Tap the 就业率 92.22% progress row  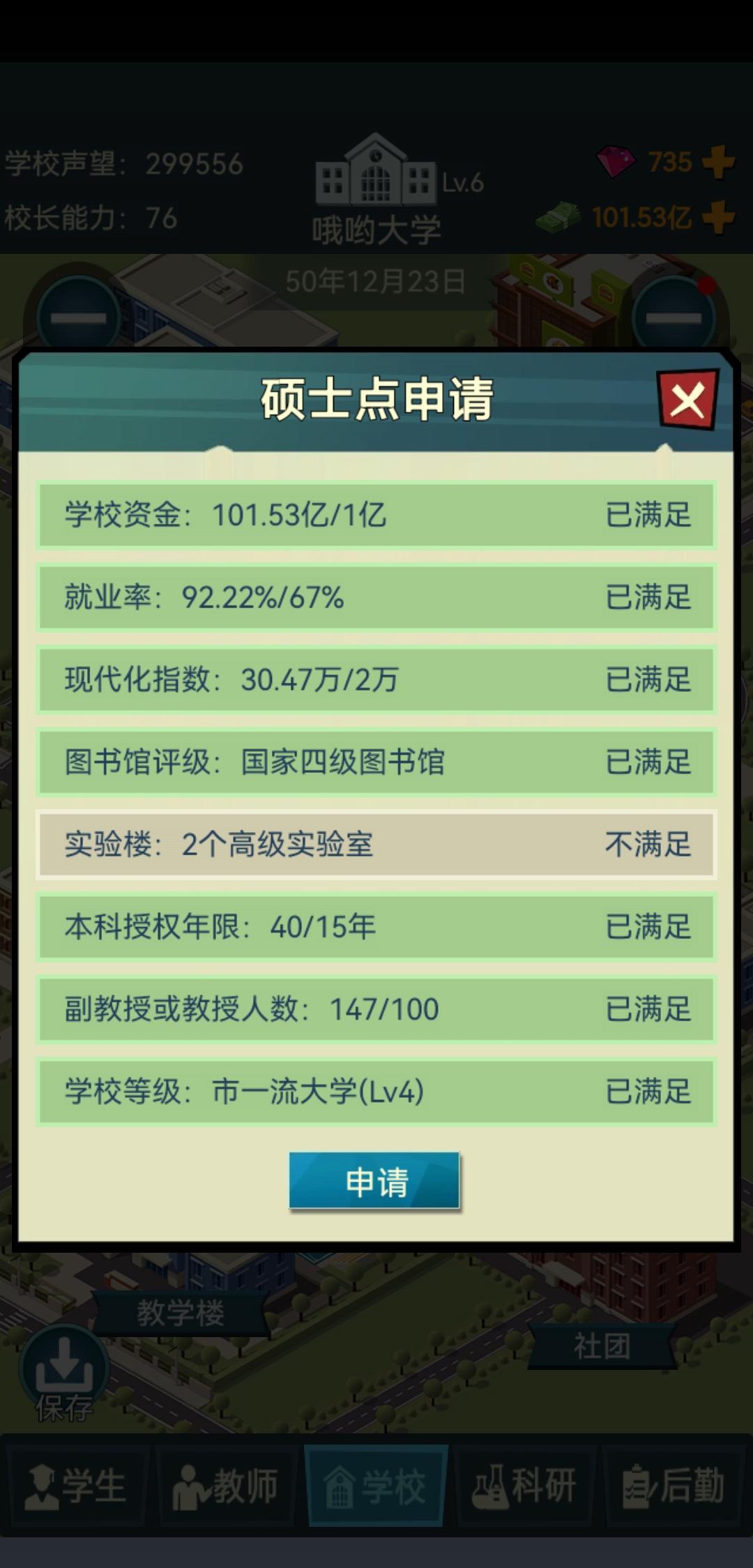click(376, 598)
